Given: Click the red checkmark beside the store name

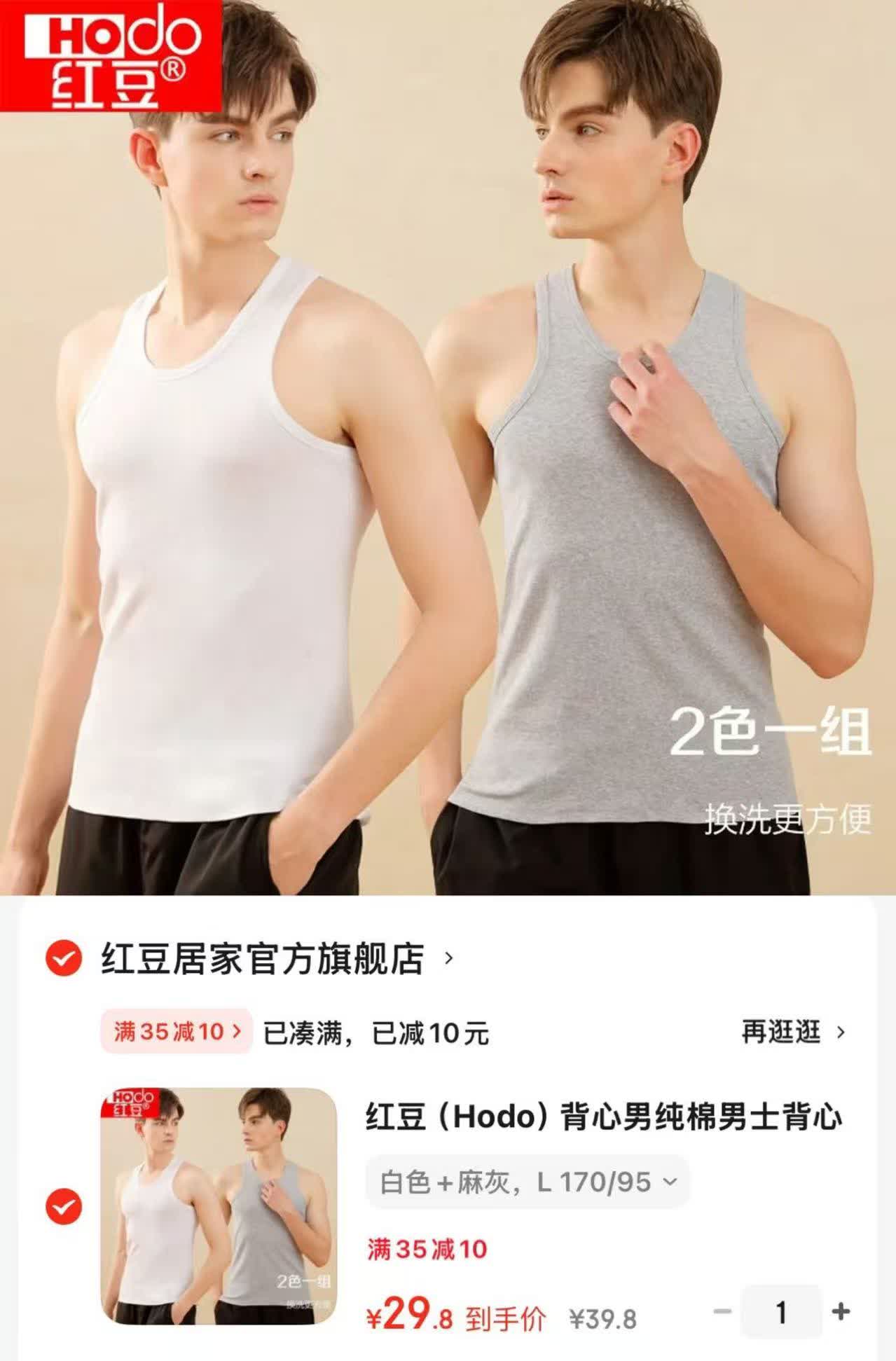Looking at the screenshot, I should coord(63,956).
